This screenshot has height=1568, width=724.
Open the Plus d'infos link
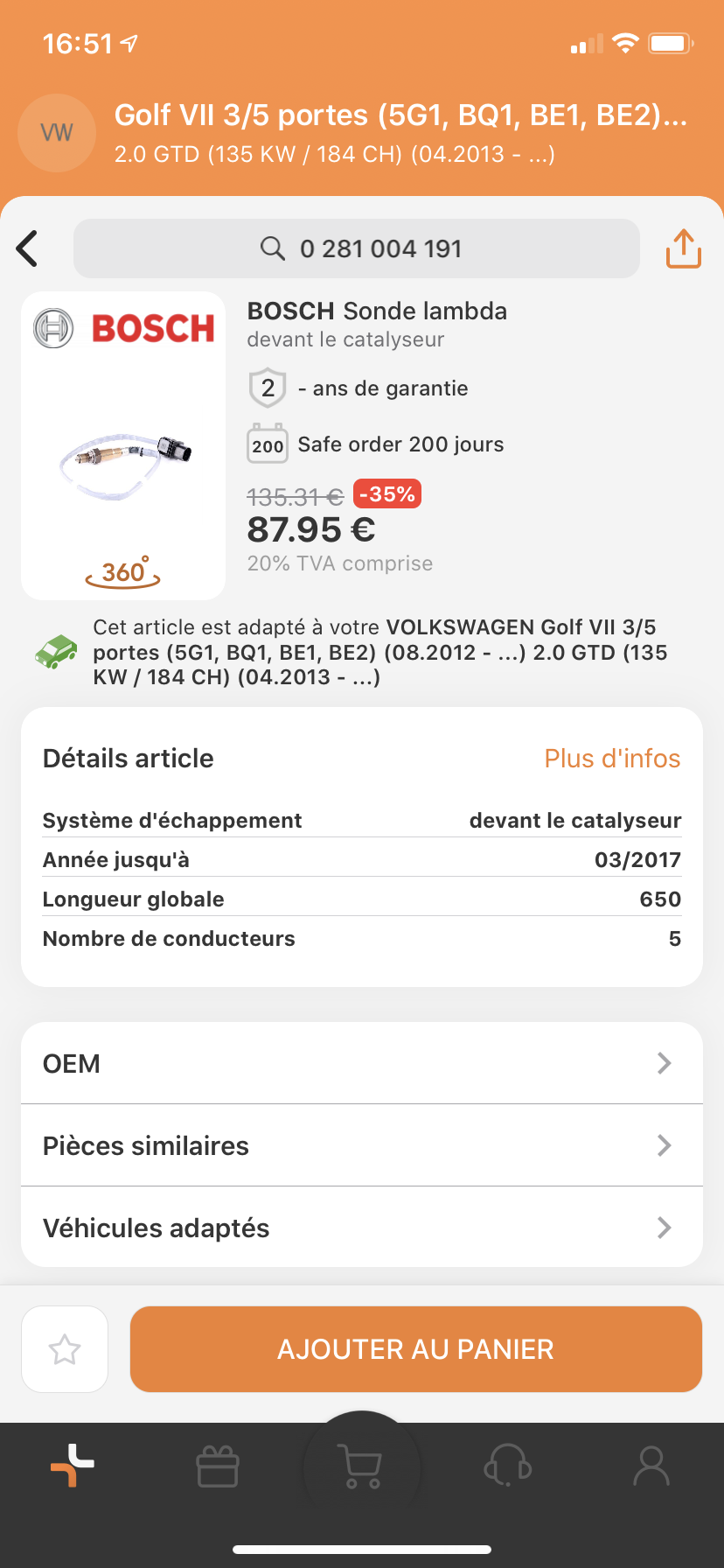(x=612, y=759)
